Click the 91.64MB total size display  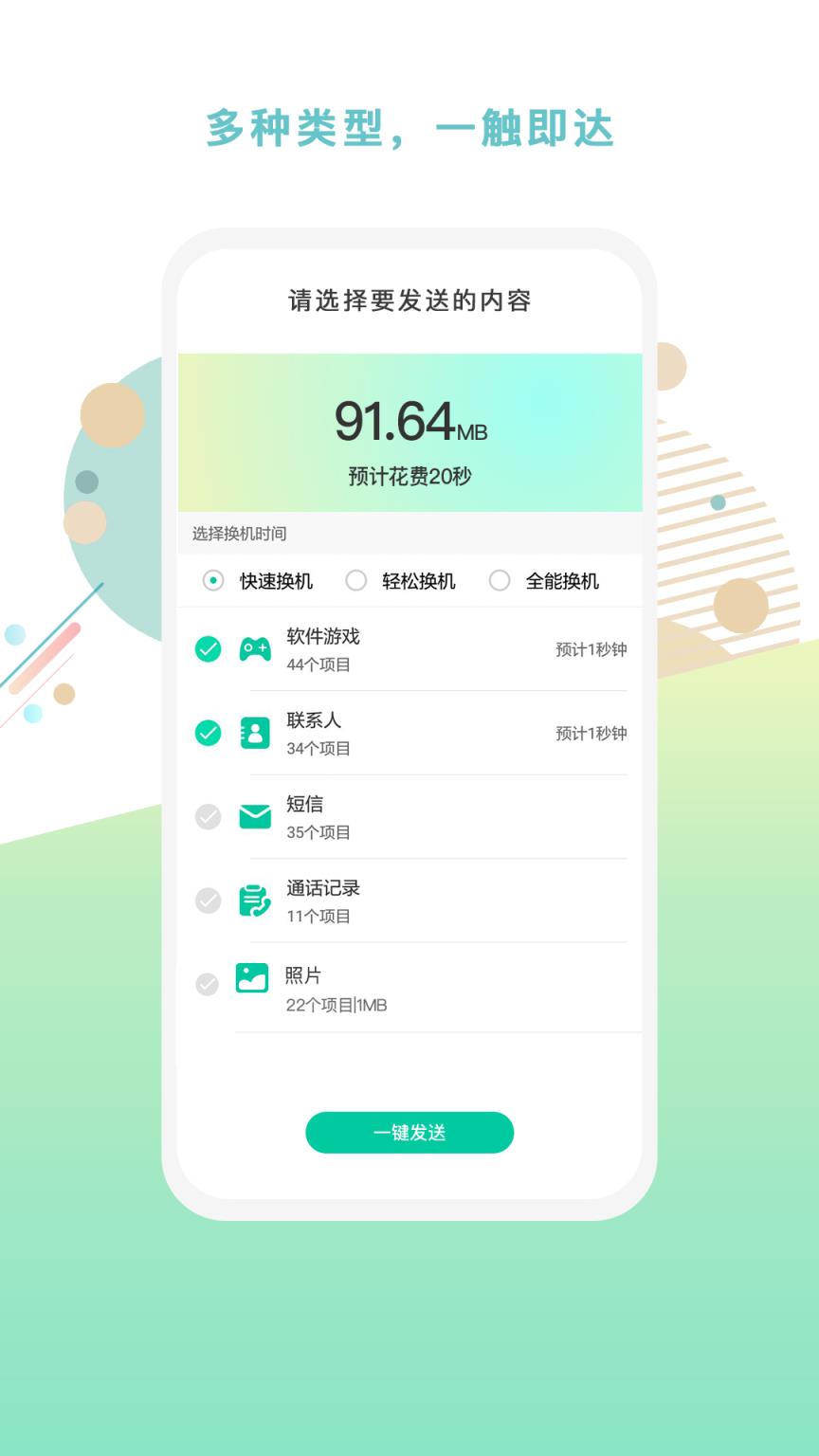[x=409, y=423]
